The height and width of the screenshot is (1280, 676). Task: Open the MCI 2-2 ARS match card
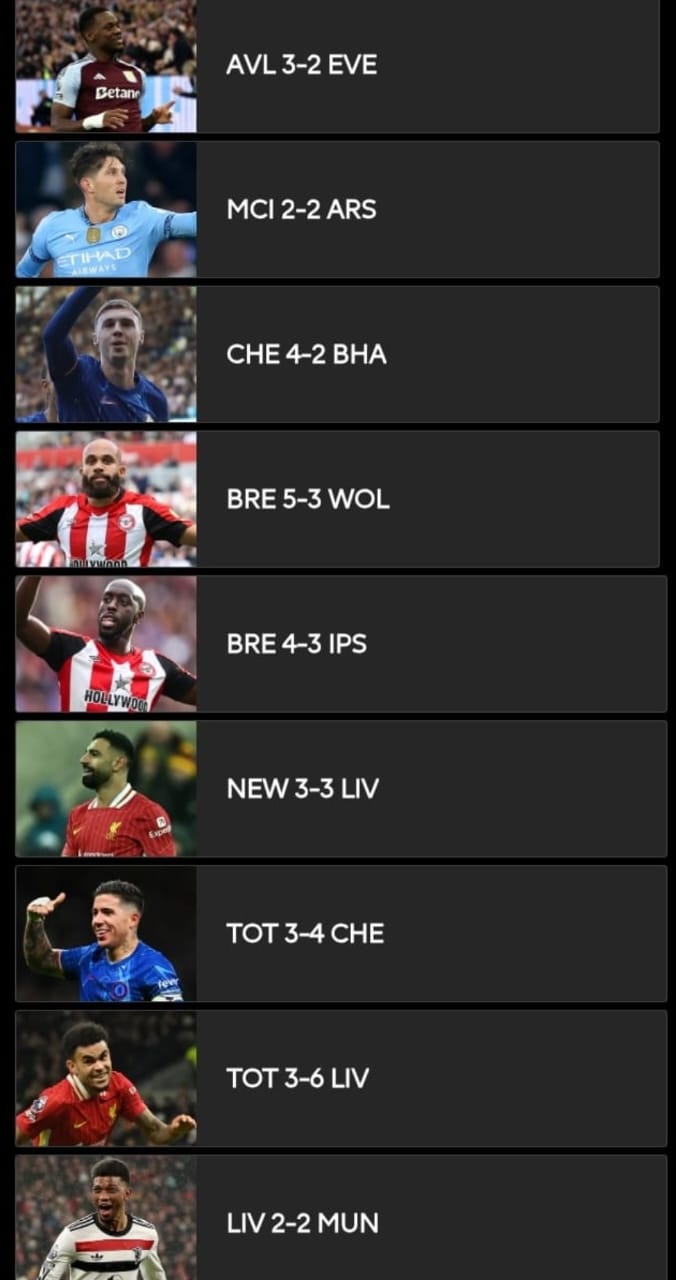coord(337,209)
